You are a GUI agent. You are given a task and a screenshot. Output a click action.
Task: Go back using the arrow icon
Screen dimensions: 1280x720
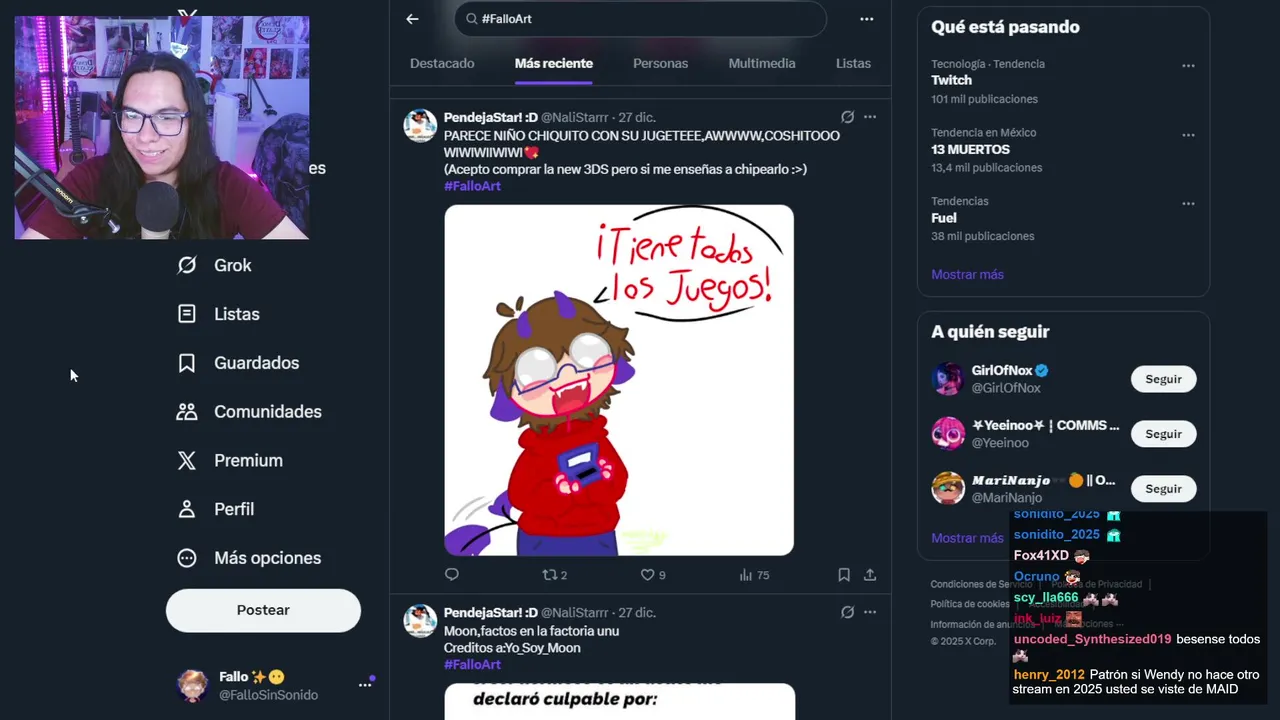412,19
